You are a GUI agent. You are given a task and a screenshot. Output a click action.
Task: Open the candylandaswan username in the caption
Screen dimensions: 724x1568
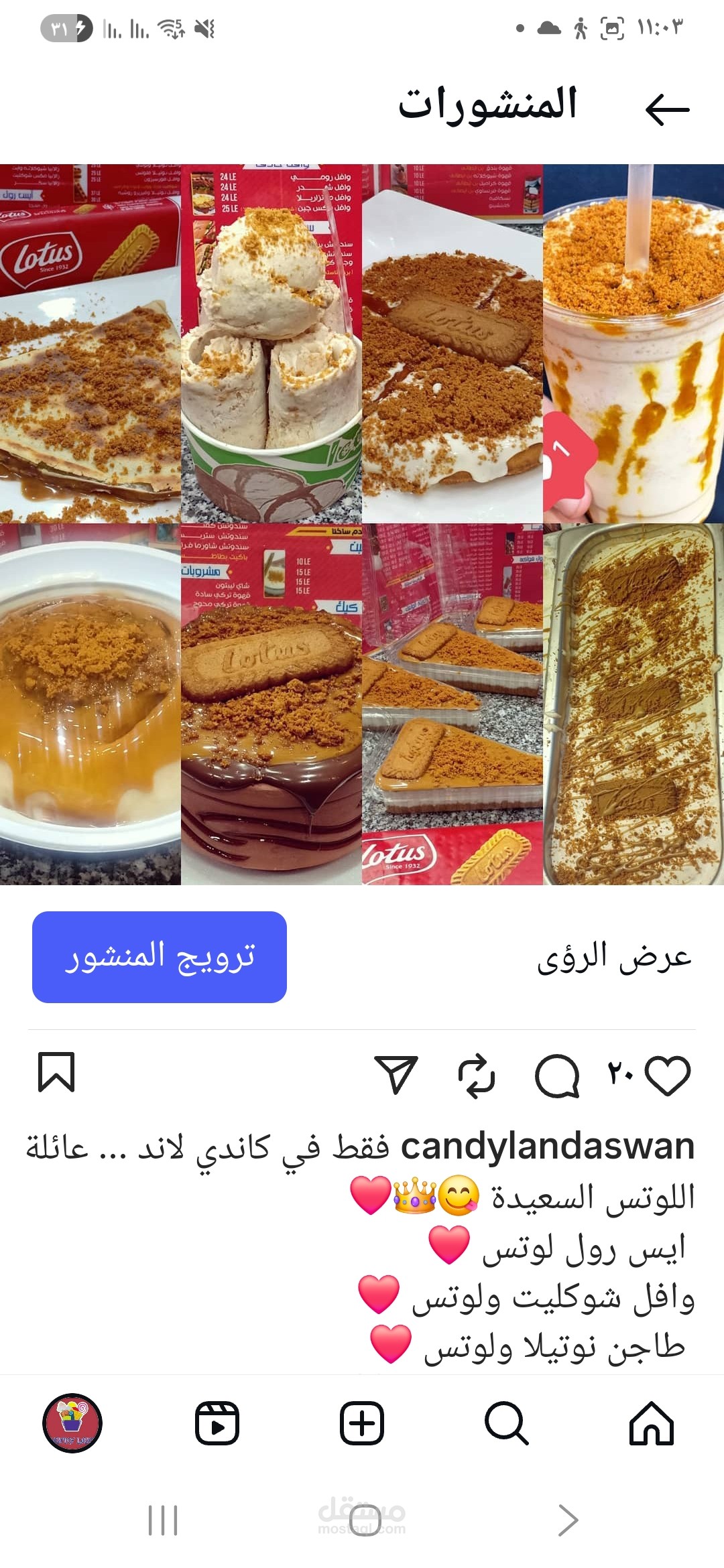[547, 1147]
